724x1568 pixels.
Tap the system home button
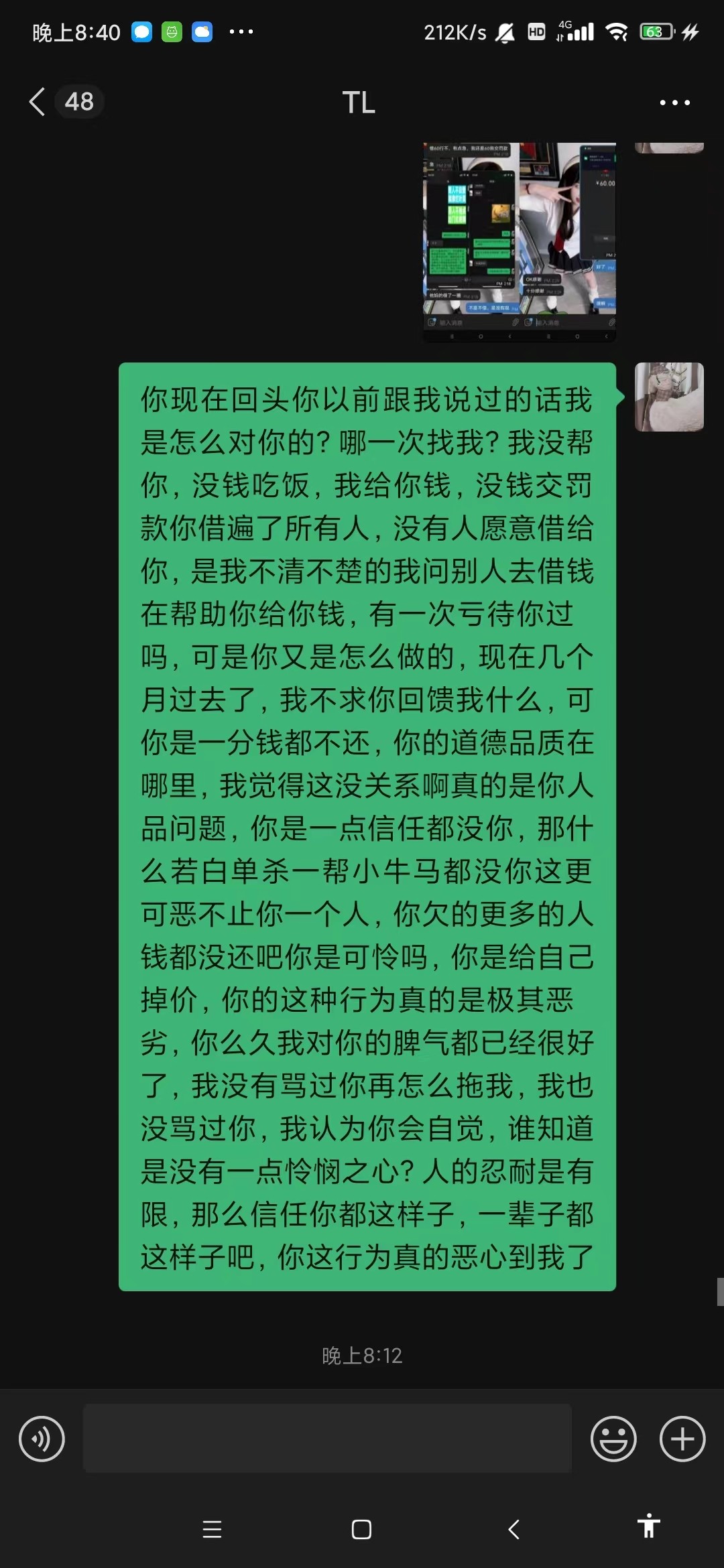point(361,1529)
